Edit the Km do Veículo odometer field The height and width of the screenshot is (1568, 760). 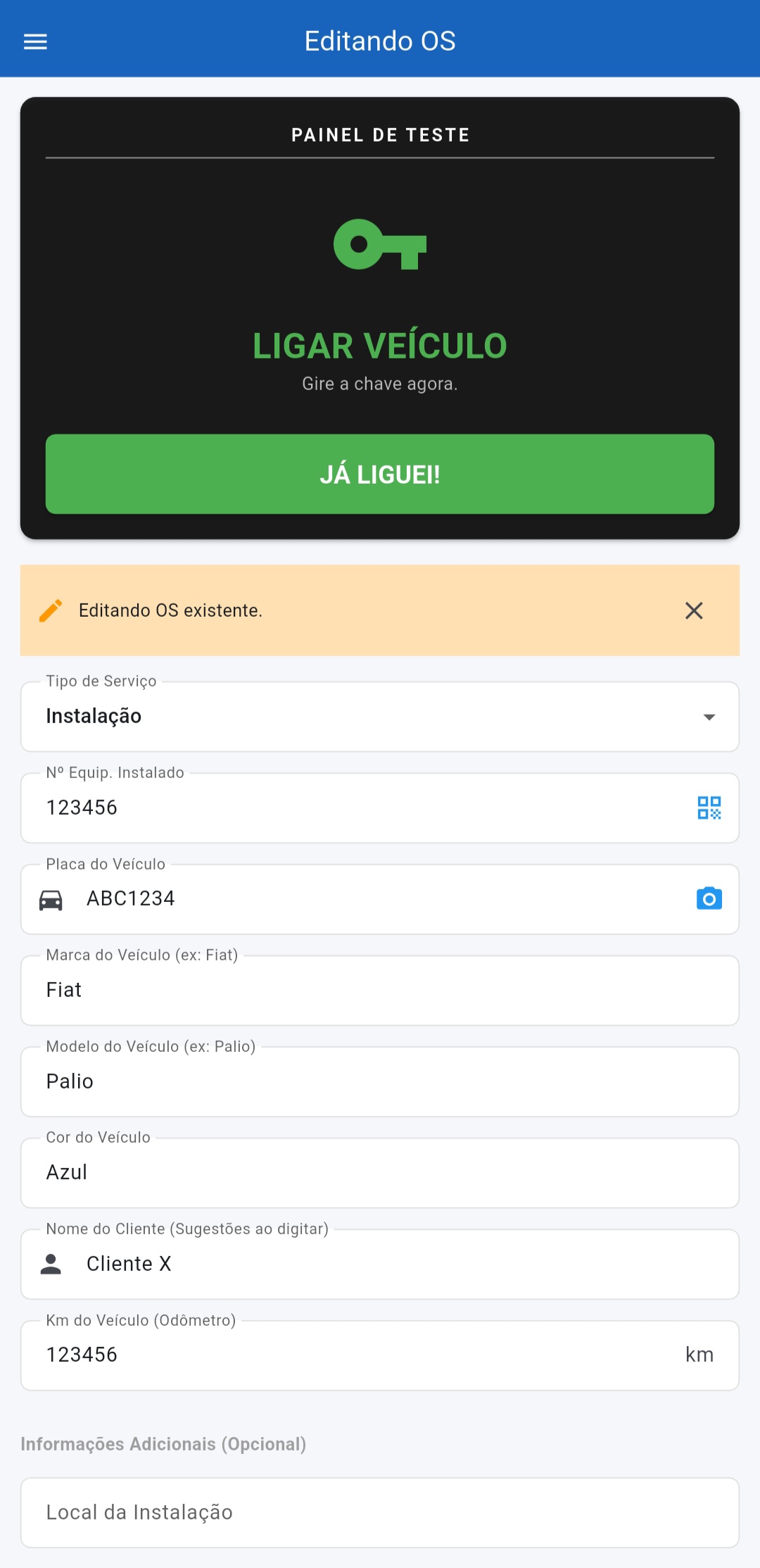[x=352, y=1355]
